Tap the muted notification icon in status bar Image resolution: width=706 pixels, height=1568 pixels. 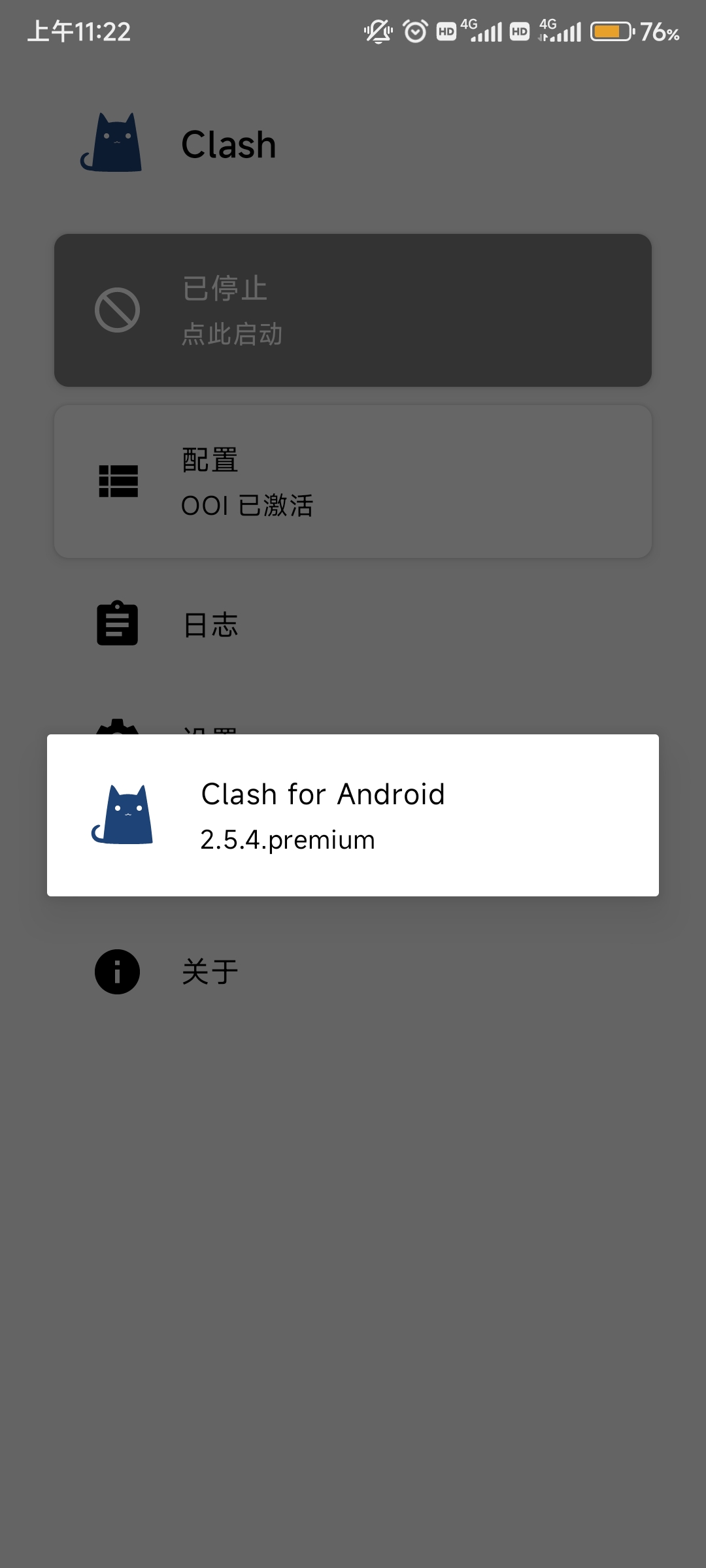pyautogui.click(x=376, y=31)
